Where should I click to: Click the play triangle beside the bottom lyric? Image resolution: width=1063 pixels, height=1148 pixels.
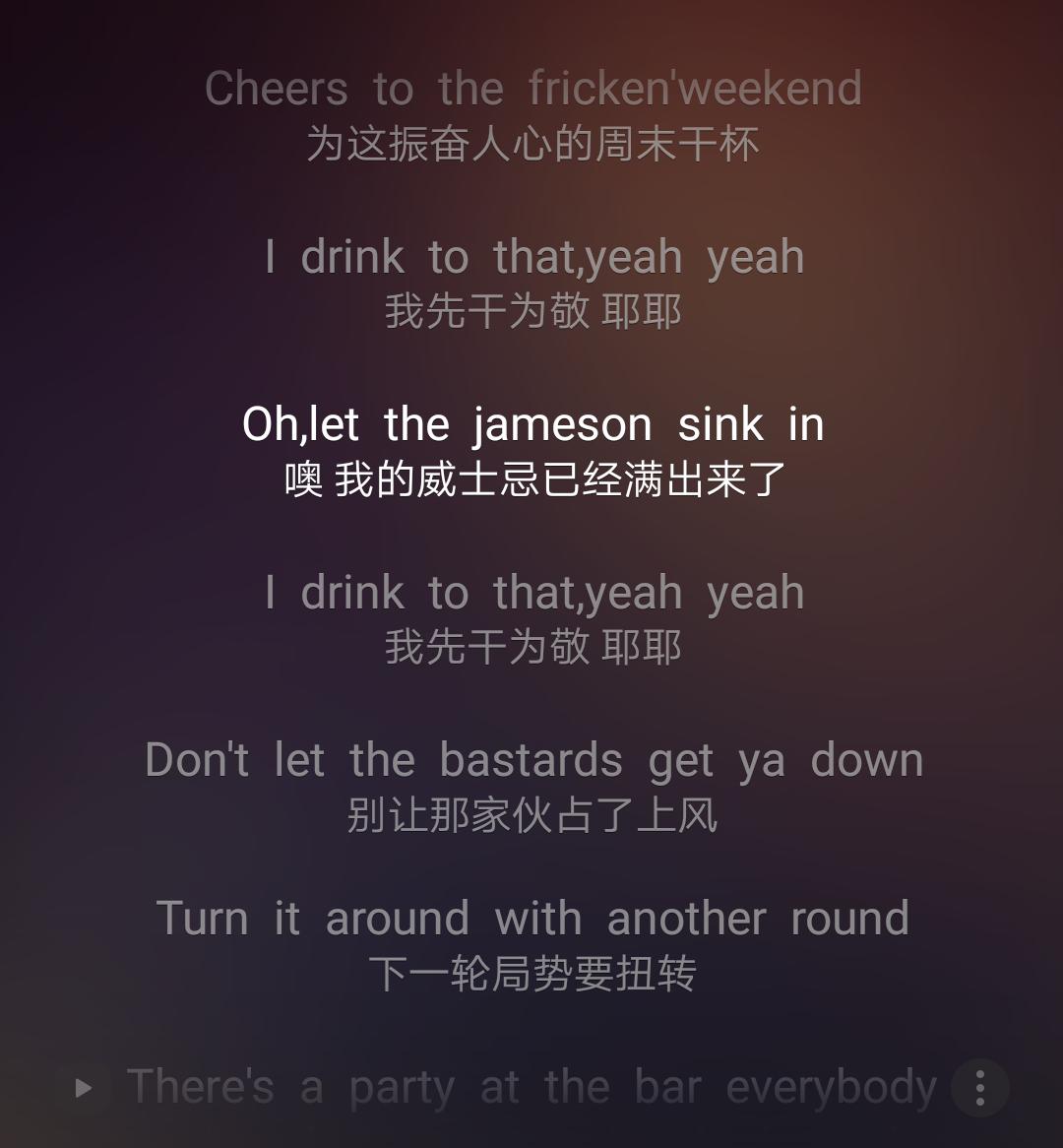tap(84, 1088)
